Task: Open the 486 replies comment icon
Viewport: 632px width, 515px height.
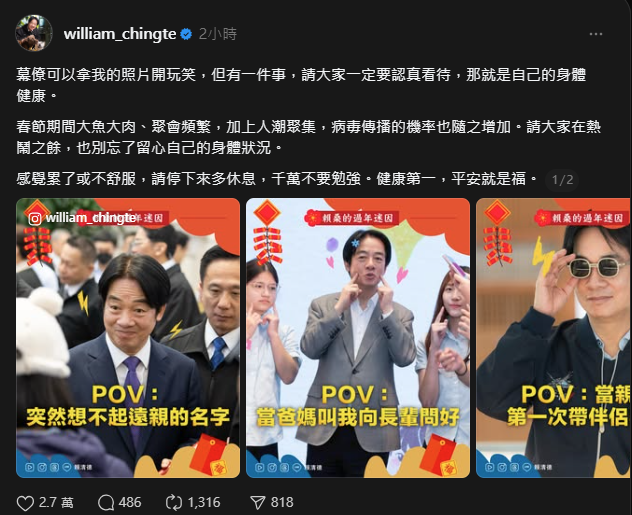Action: click(x=104, y=503)
